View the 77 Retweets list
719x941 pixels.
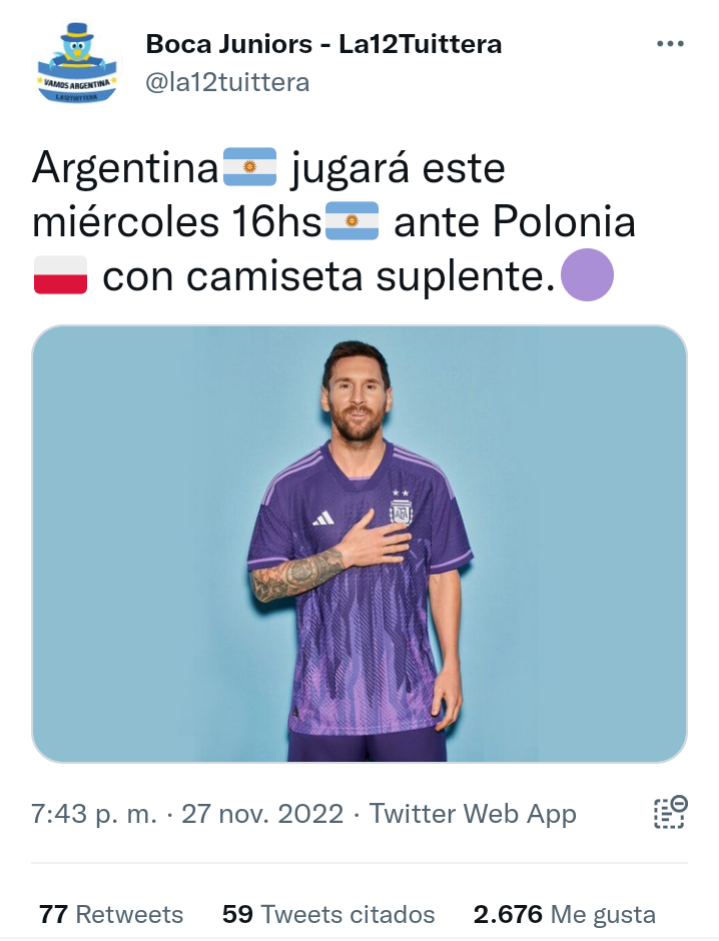pyautogui.click(x=111, y=914)
